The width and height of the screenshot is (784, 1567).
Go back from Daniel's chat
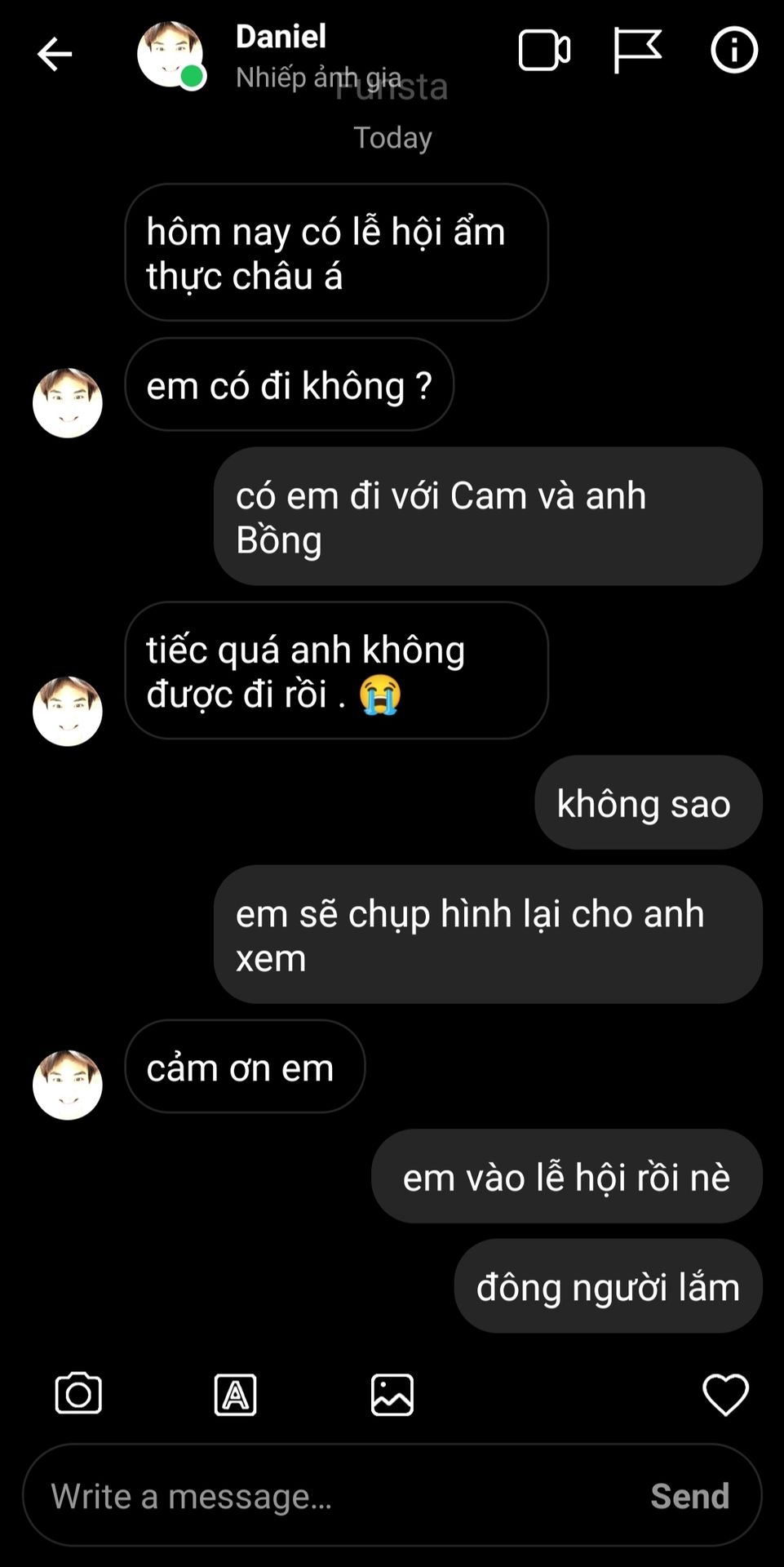tap(55, 55)
